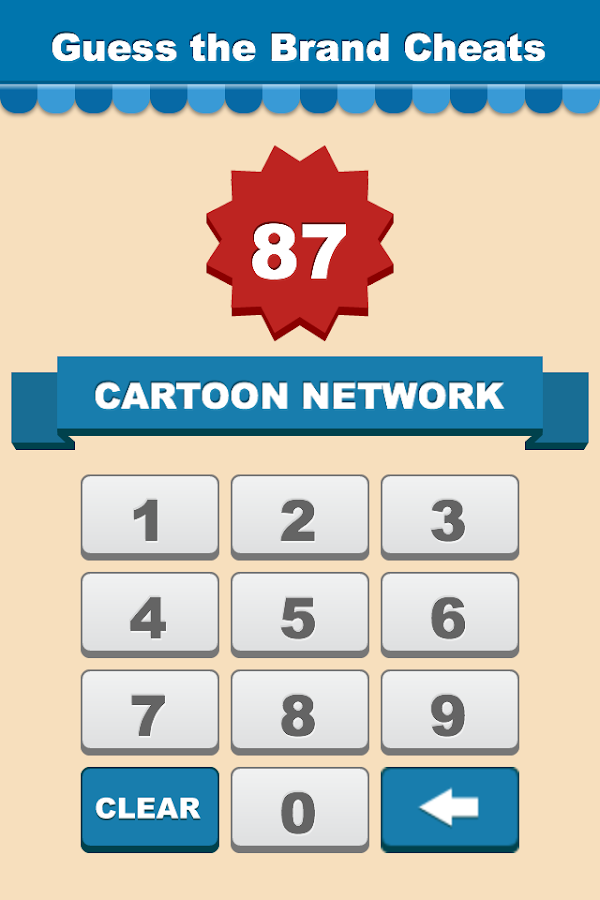Hit the 5 key

(x=299, y=614)
